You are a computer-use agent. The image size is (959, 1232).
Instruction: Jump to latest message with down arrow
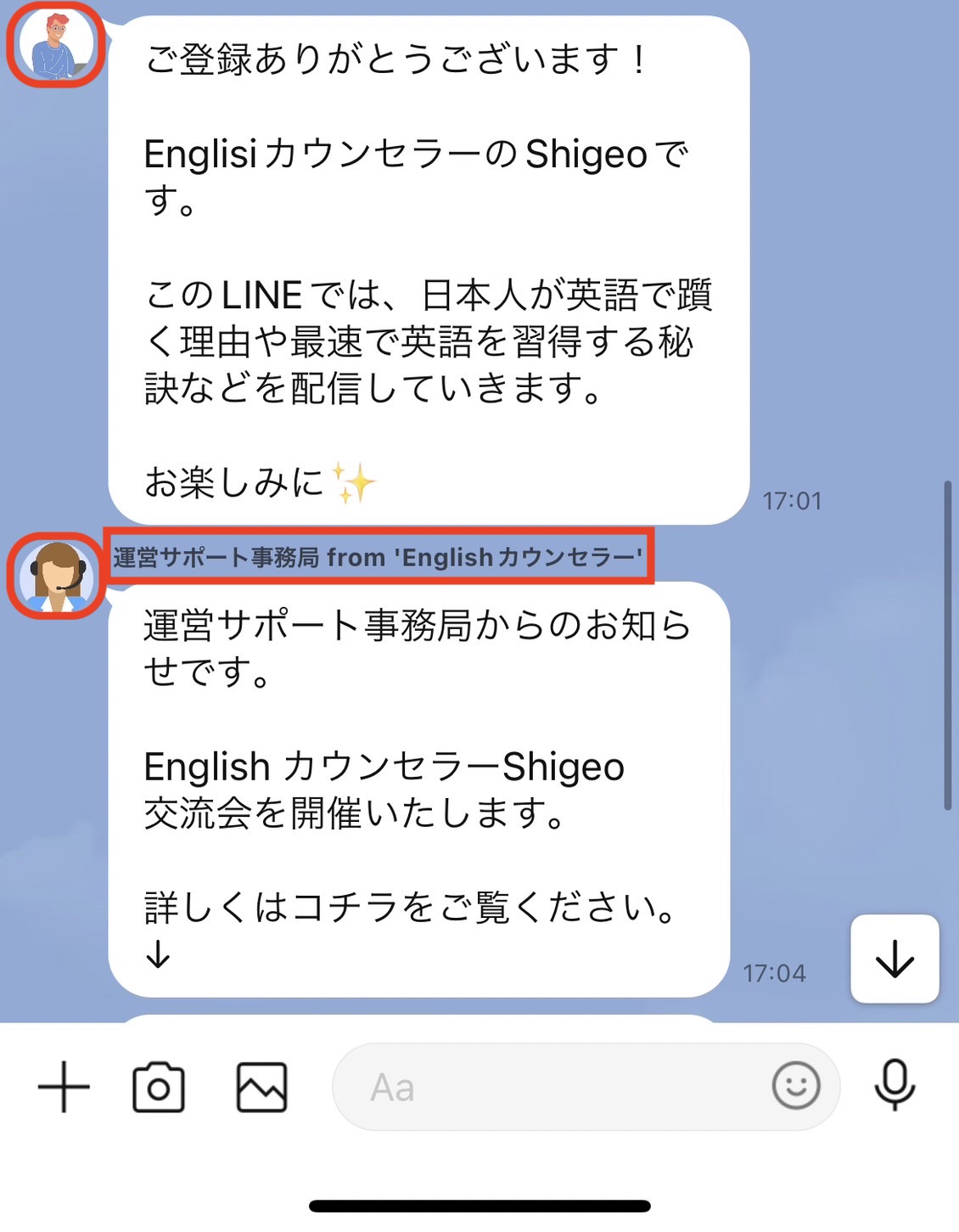(895, 959)
